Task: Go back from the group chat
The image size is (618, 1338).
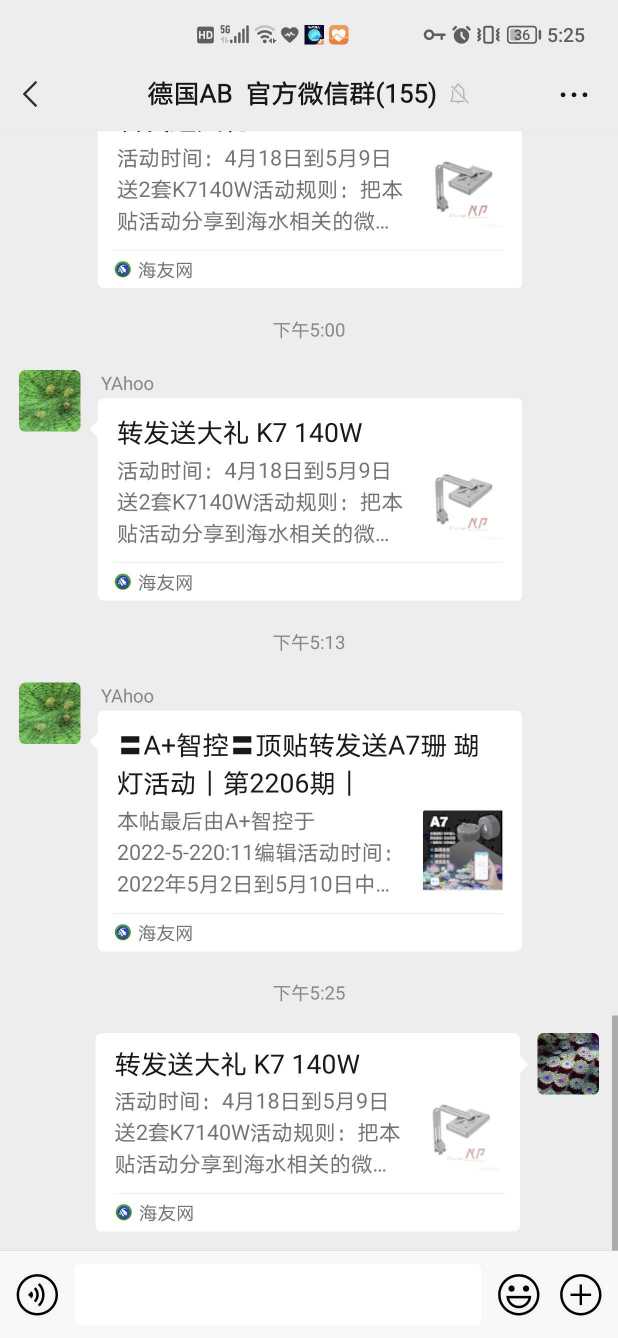Action: point(30,94)
